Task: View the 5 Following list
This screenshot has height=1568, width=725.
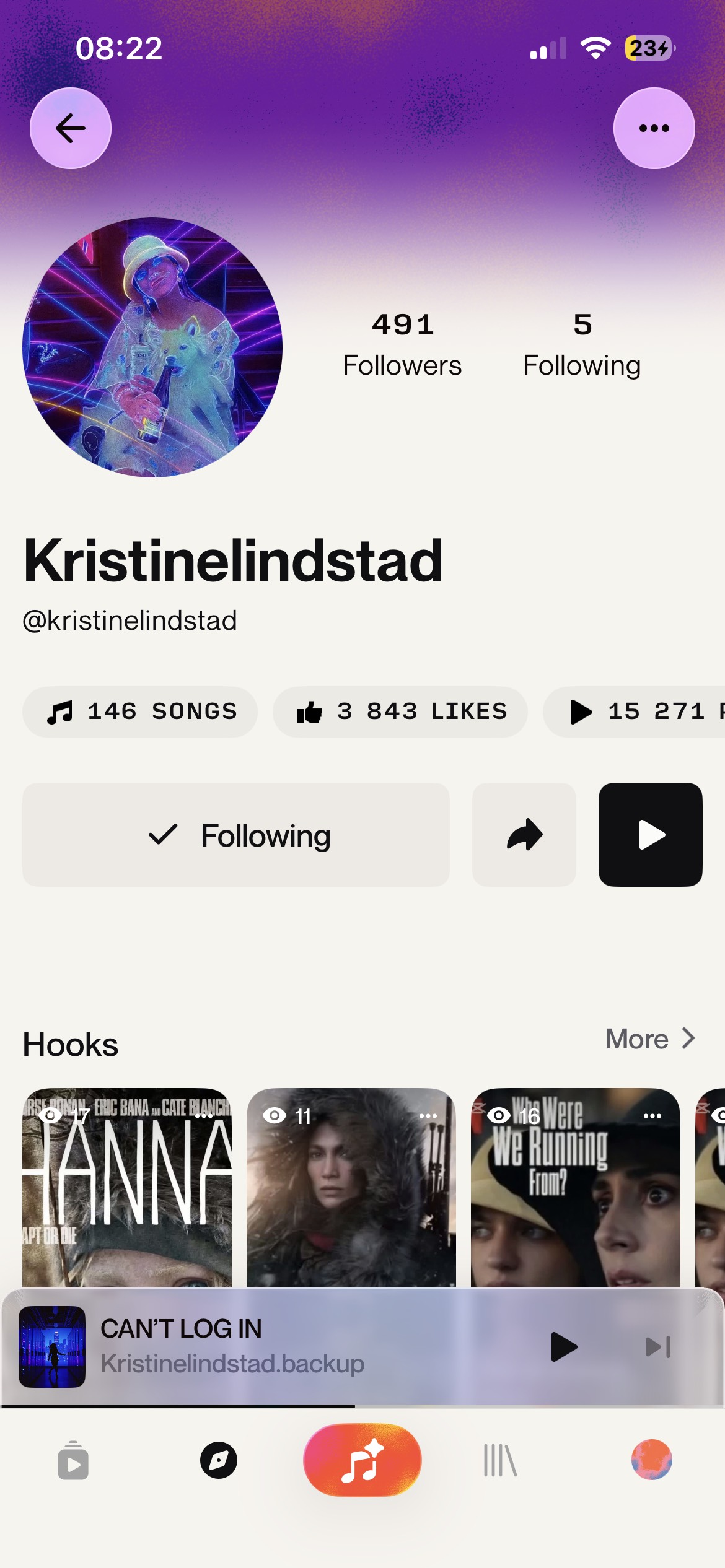Action: (x=582, y=345)
